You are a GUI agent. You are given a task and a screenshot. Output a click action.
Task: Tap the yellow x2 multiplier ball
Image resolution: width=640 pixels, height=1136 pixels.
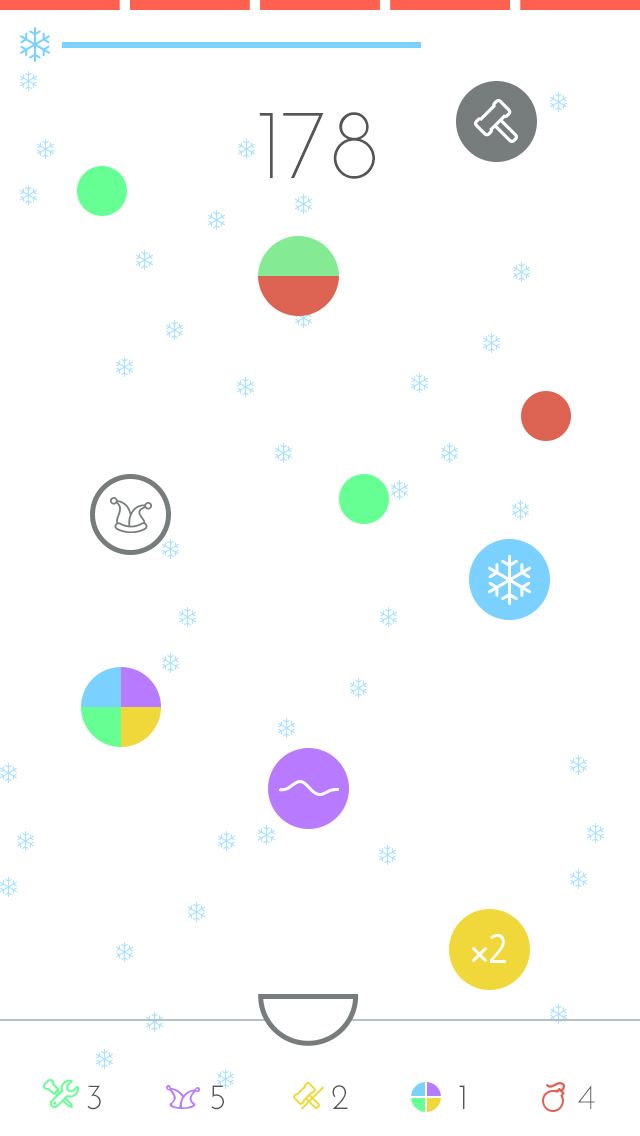(489, 949)
